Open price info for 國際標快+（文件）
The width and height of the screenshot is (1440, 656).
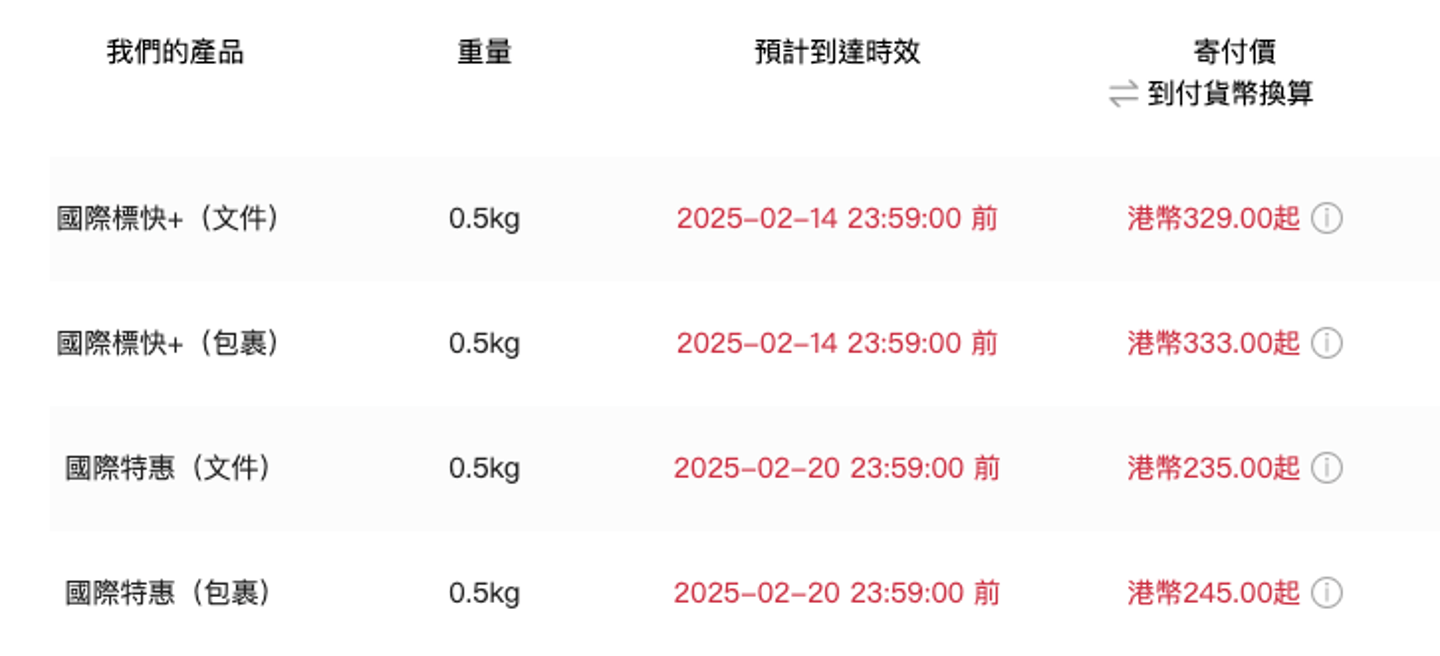coord(1326,218)
